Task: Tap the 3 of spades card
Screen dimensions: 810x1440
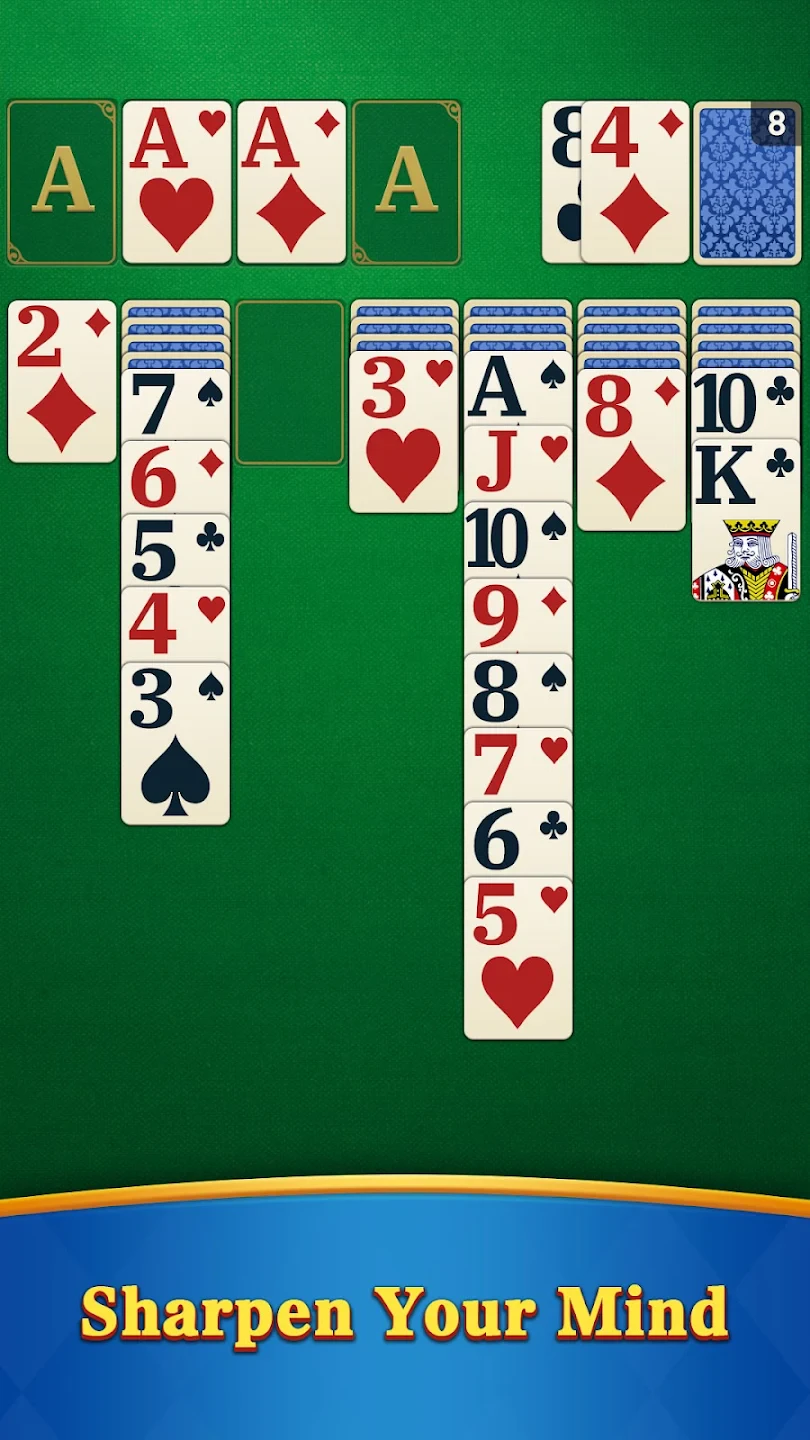Action: [x=175, y=745]
